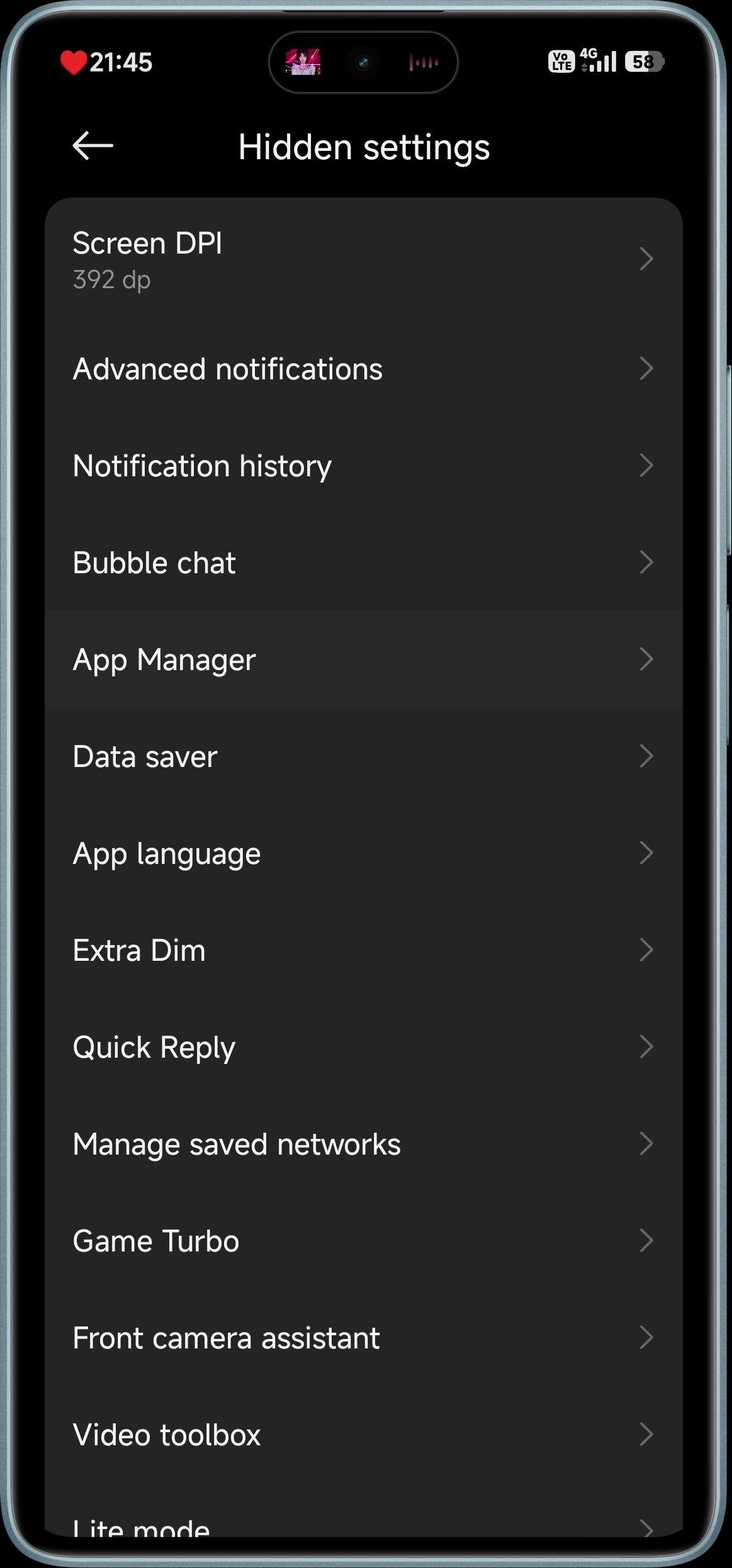This screenshot has width=732, height=1568.
Task: Open Video toolbox settings
Action: (x=363, y=1435)
